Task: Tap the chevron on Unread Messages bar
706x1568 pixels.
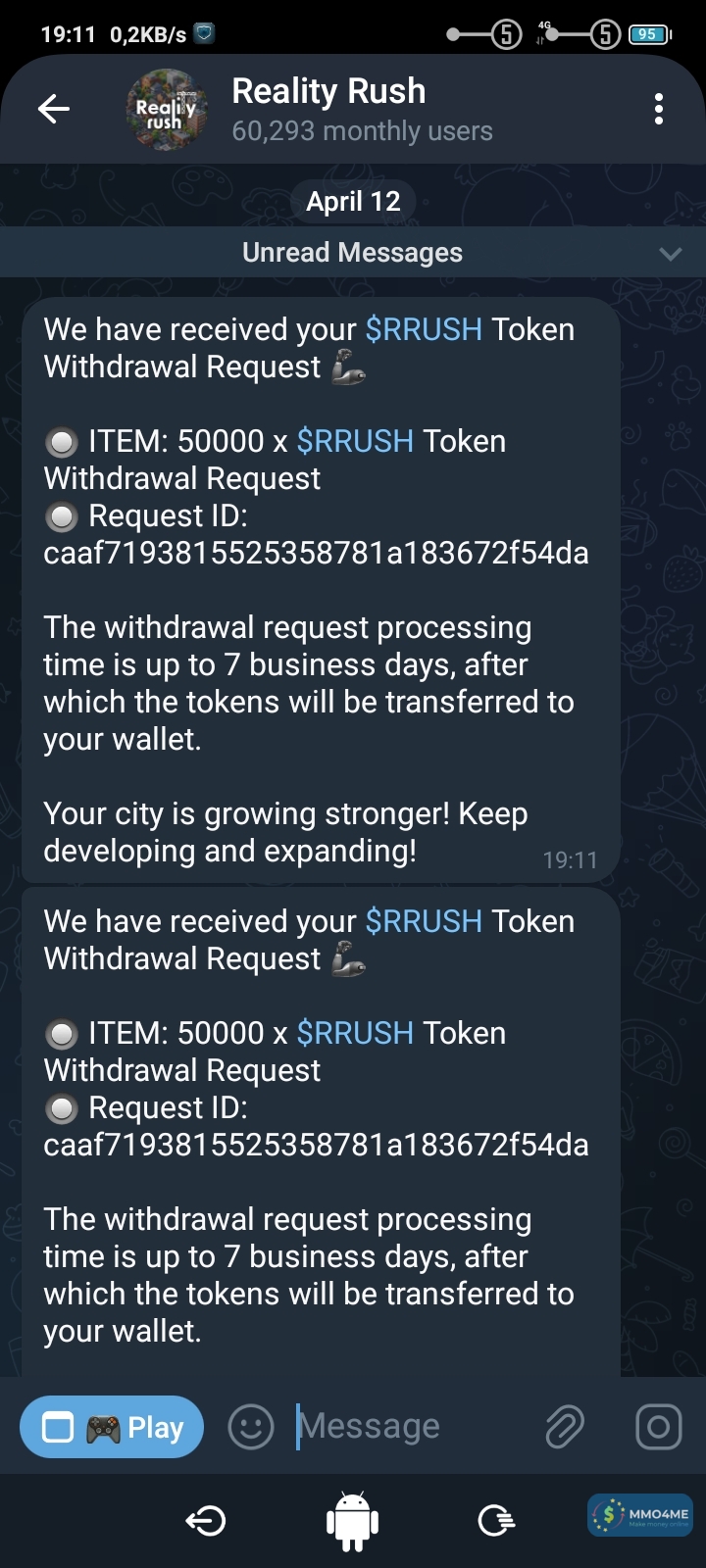Action: pyautogui.click(x=671, y=254)
